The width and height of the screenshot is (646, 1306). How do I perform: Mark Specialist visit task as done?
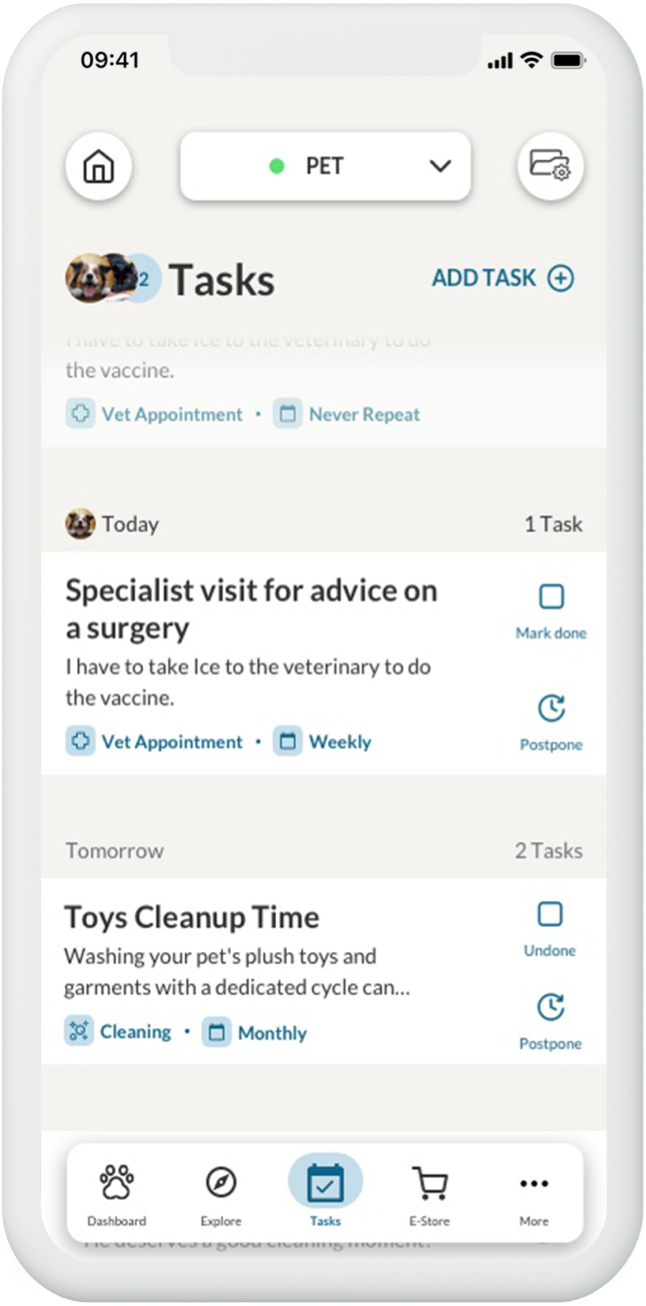(551, 598)
